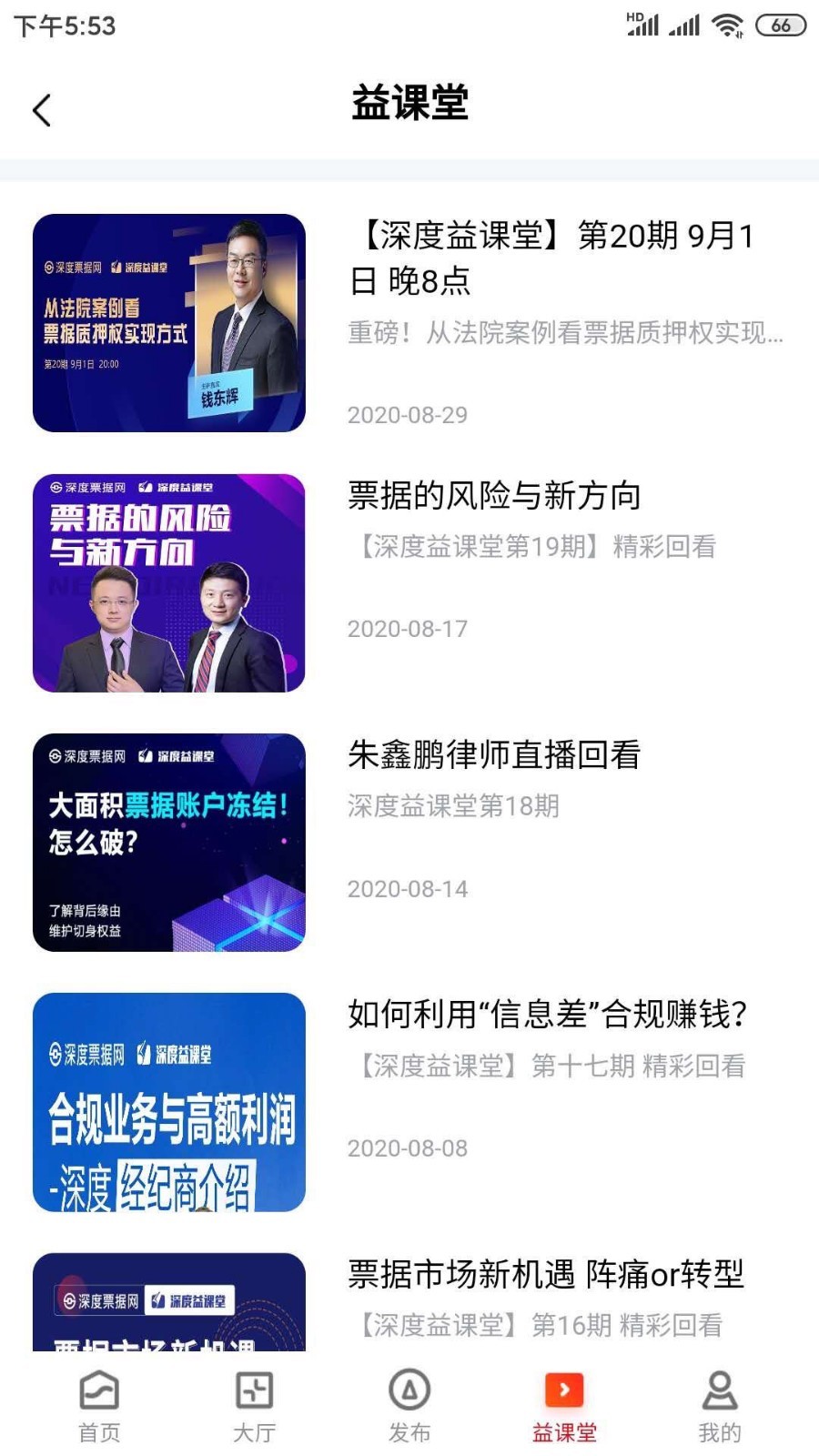The width and height of the screenshot is (819, 1456).
Task: Open 如何利用"信息差"合规赚钱 course
Action: (547, 1014)
